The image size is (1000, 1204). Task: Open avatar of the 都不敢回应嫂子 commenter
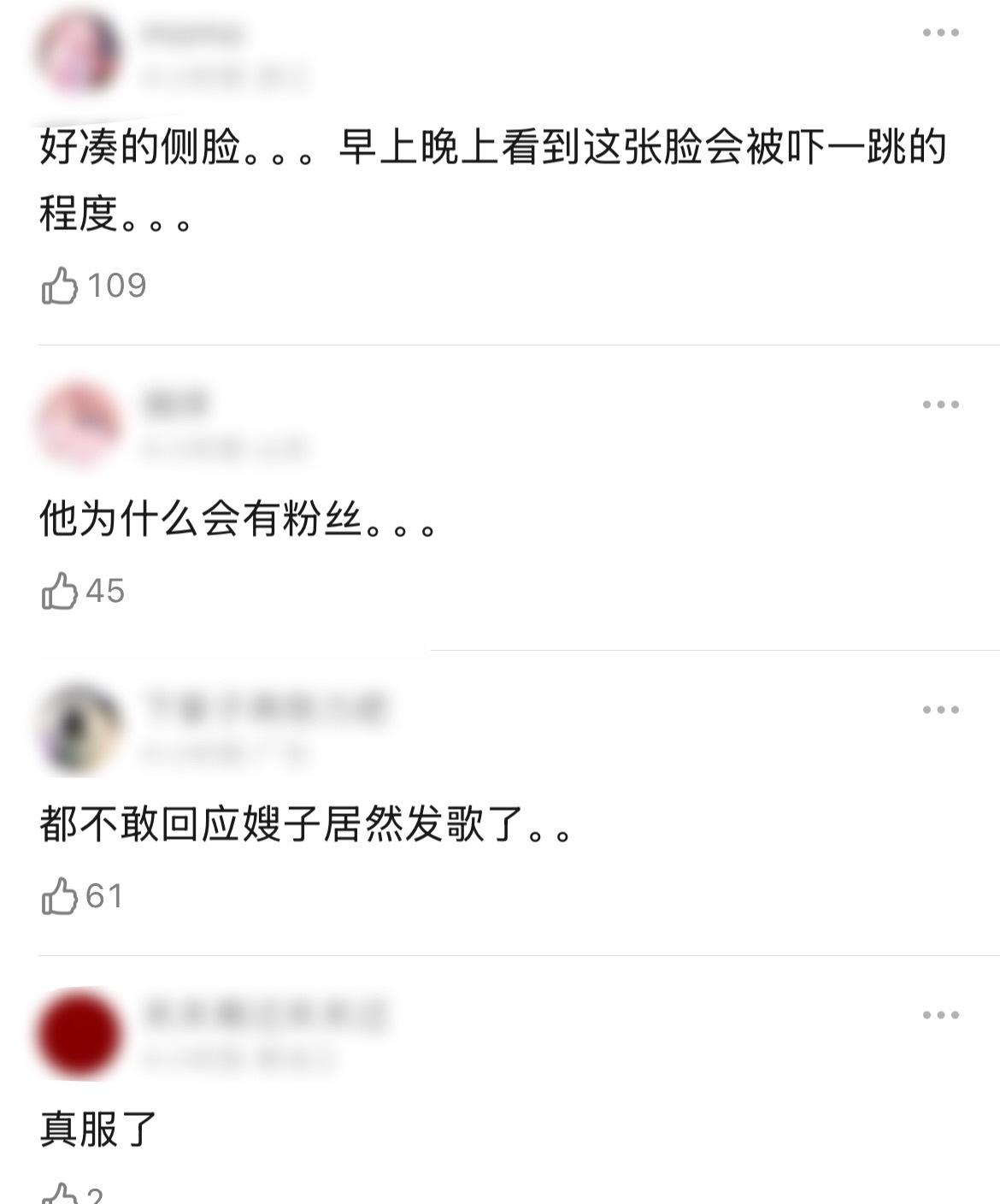79,729
